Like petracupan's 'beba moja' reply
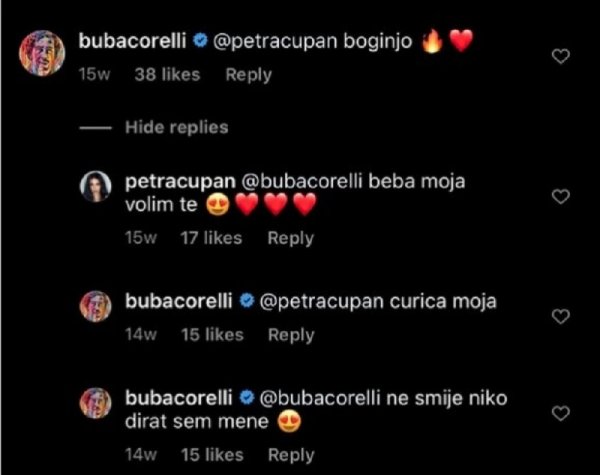The width and height of the screenshot is (600, 475). point(561,196)
